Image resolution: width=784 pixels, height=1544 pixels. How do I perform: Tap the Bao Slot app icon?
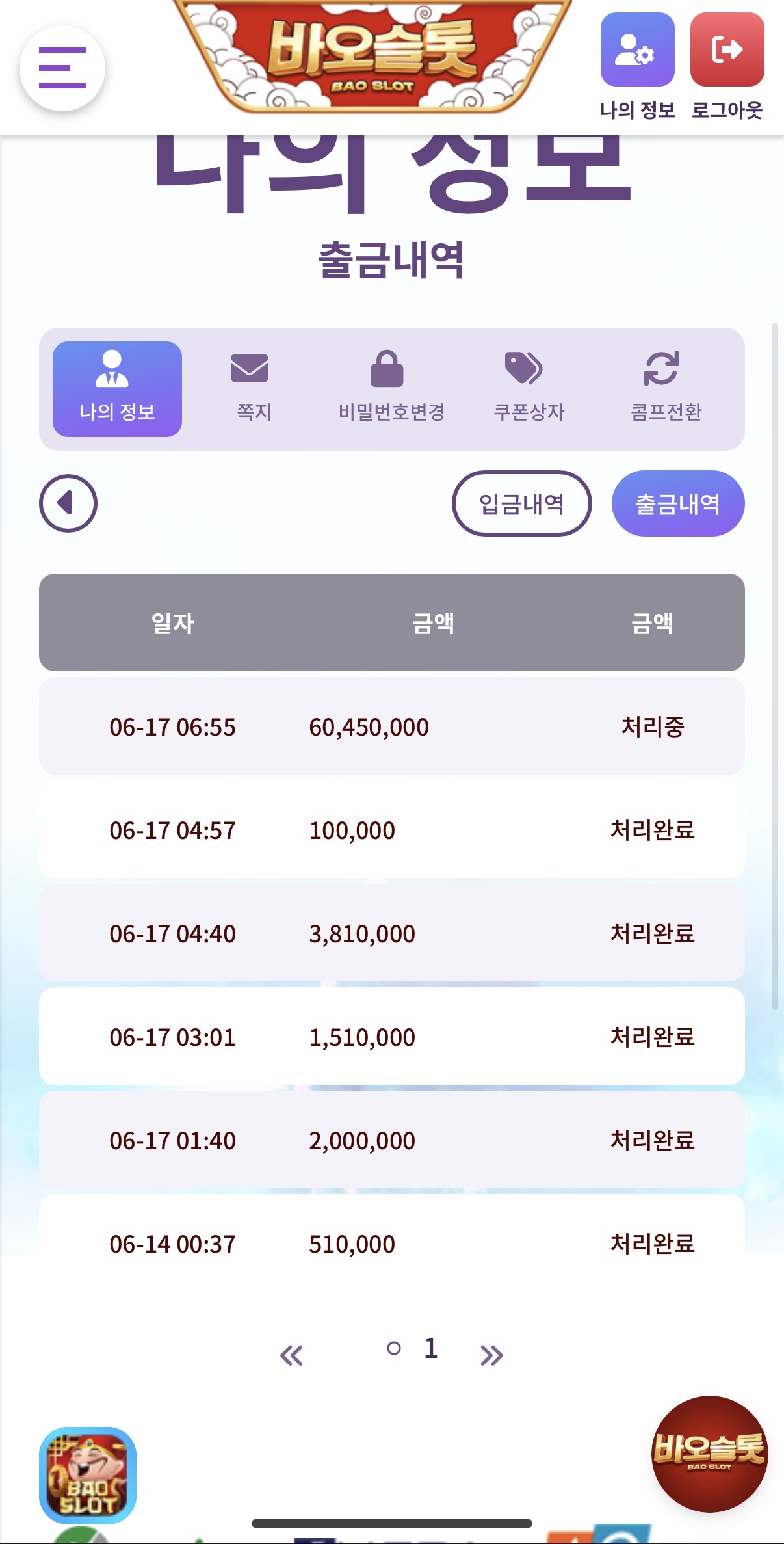coord(88,1475)
